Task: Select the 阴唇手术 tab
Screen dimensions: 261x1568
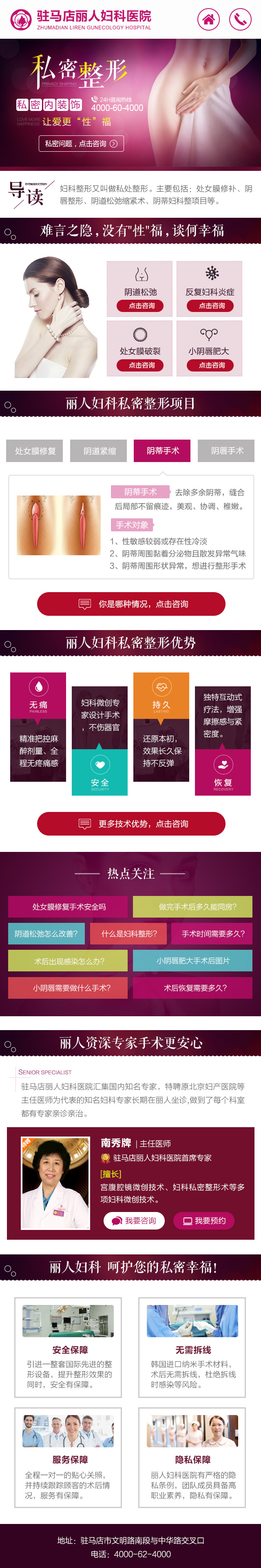Action: 226,451
